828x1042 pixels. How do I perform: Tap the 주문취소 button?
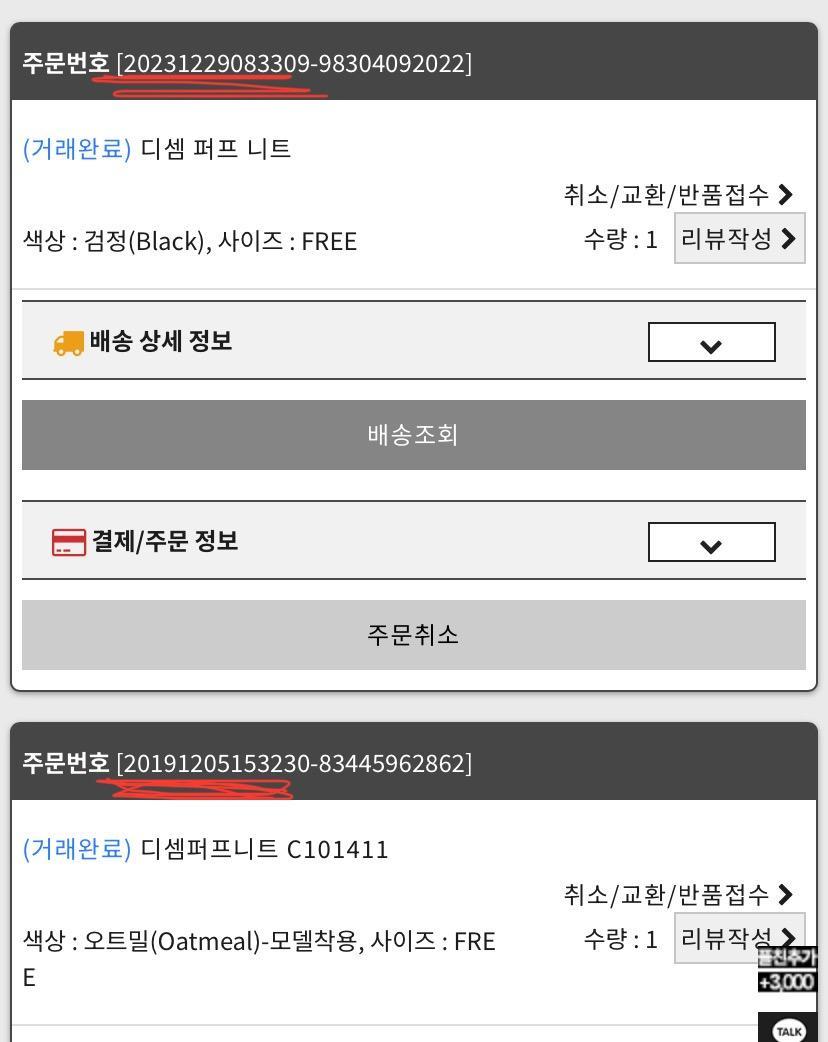pyautogui.click(x=413, y=635)
